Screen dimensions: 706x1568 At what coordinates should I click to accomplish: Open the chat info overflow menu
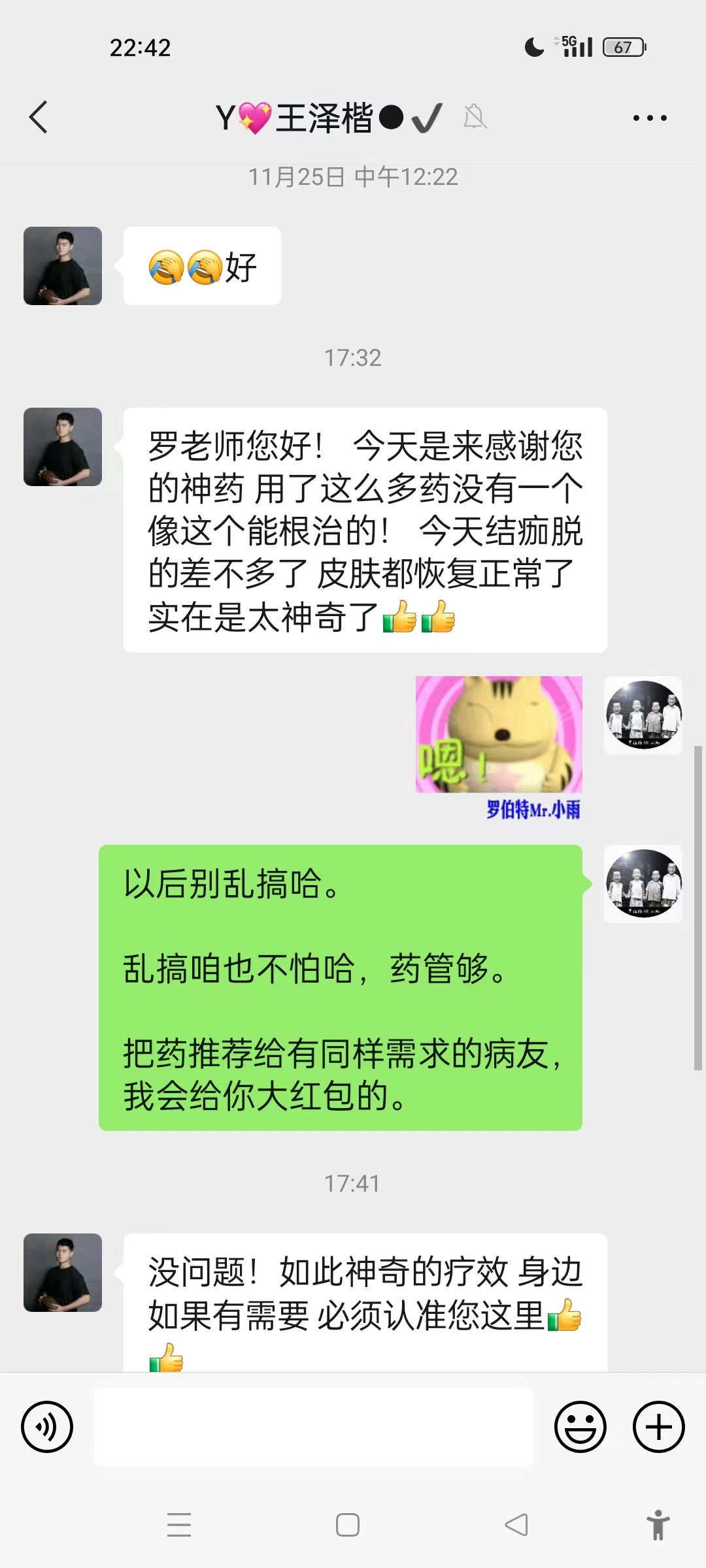[650, 118]
